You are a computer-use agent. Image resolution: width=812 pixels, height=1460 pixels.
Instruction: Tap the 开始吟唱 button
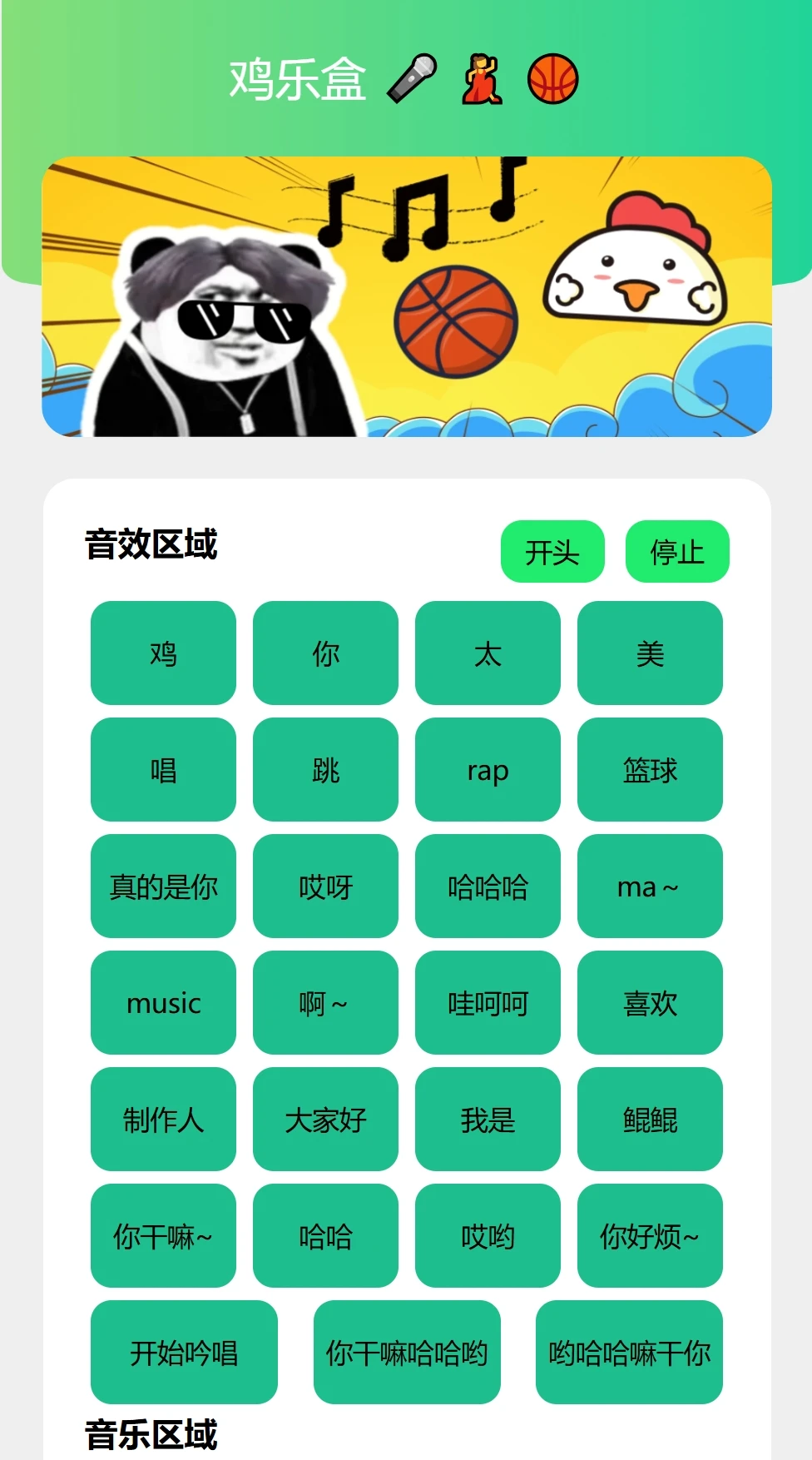[x=184, y=1353]
